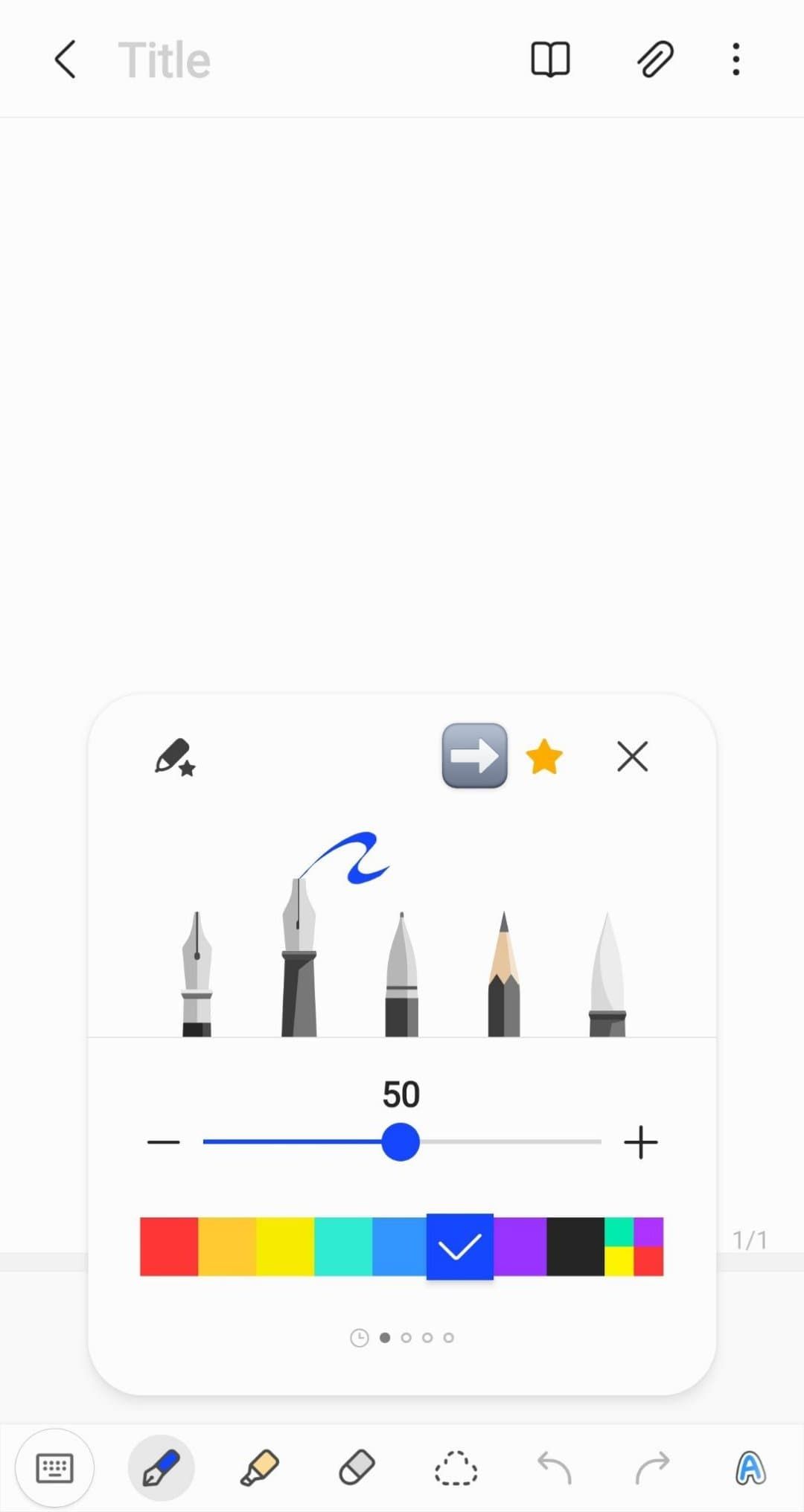The width and height of the screenshot is (804, 1512).
Task: Attach a file with the paperclip
Action: tap(655, 60)
